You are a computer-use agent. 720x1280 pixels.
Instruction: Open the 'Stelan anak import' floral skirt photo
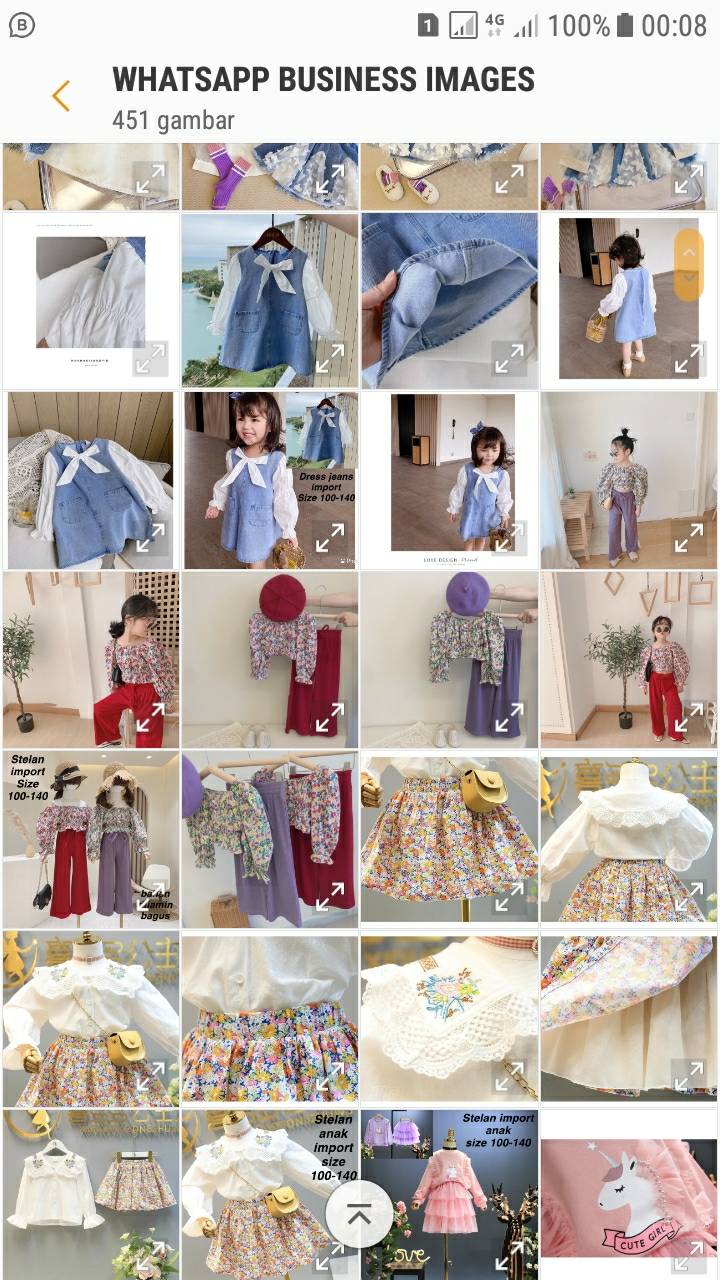[270, 1194]
